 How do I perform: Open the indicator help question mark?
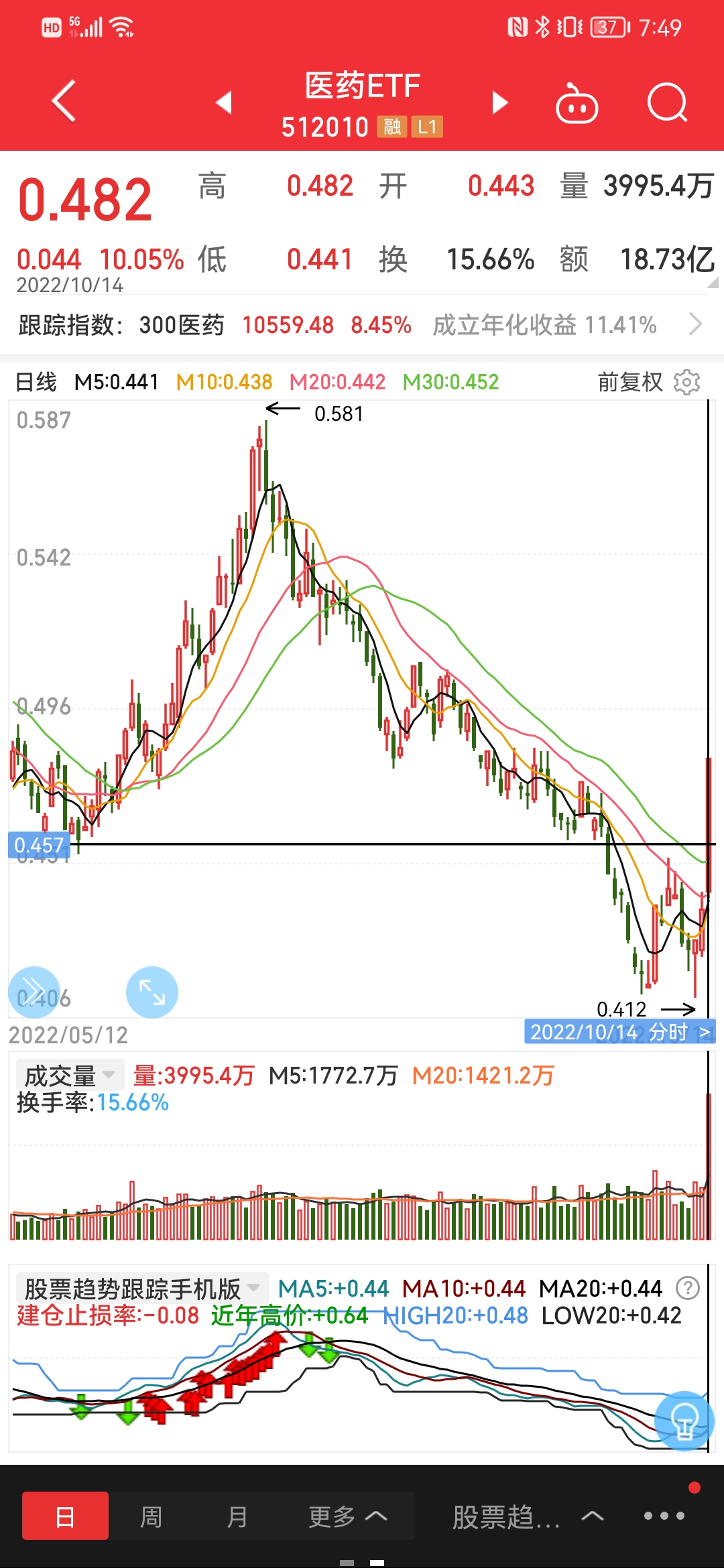coord(688,1288)
